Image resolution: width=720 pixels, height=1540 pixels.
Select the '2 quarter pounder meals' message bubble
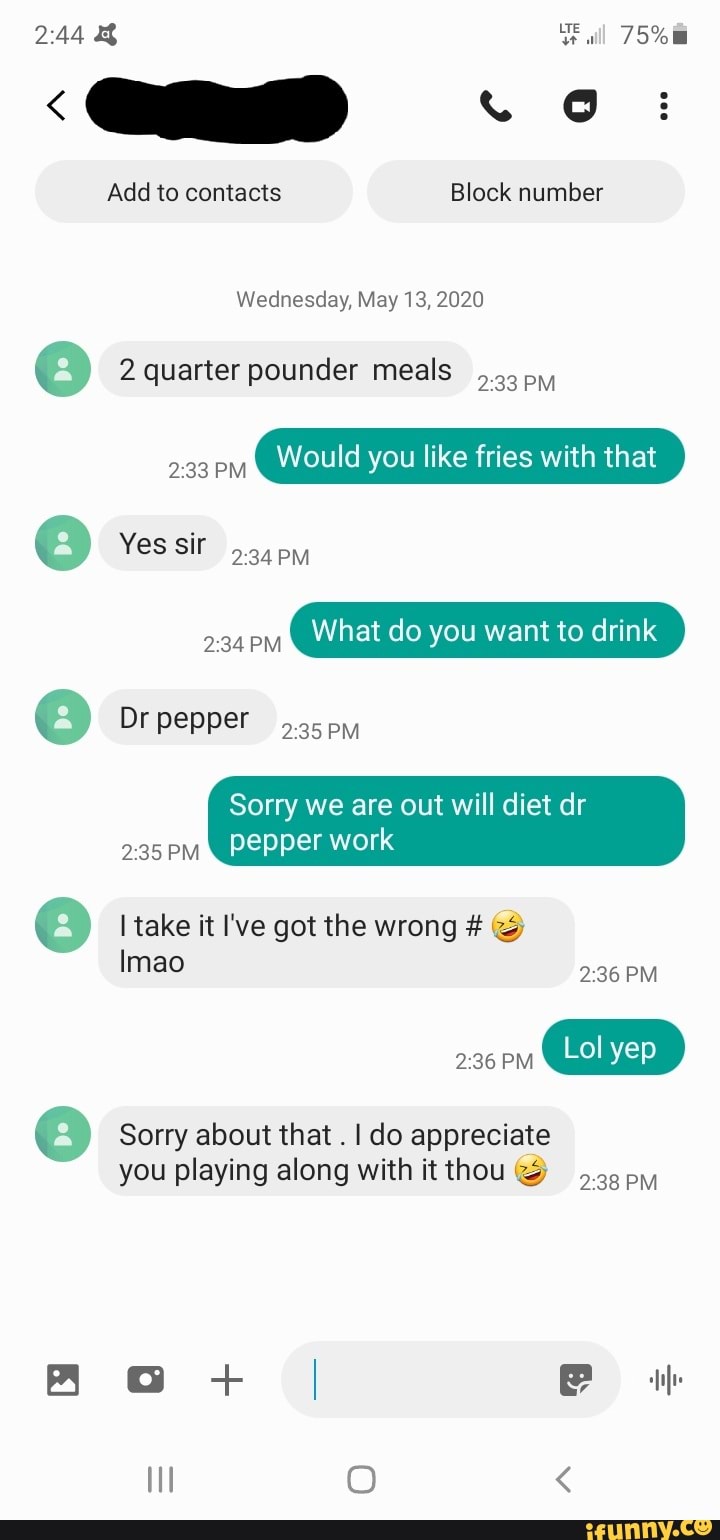point(285,369)
